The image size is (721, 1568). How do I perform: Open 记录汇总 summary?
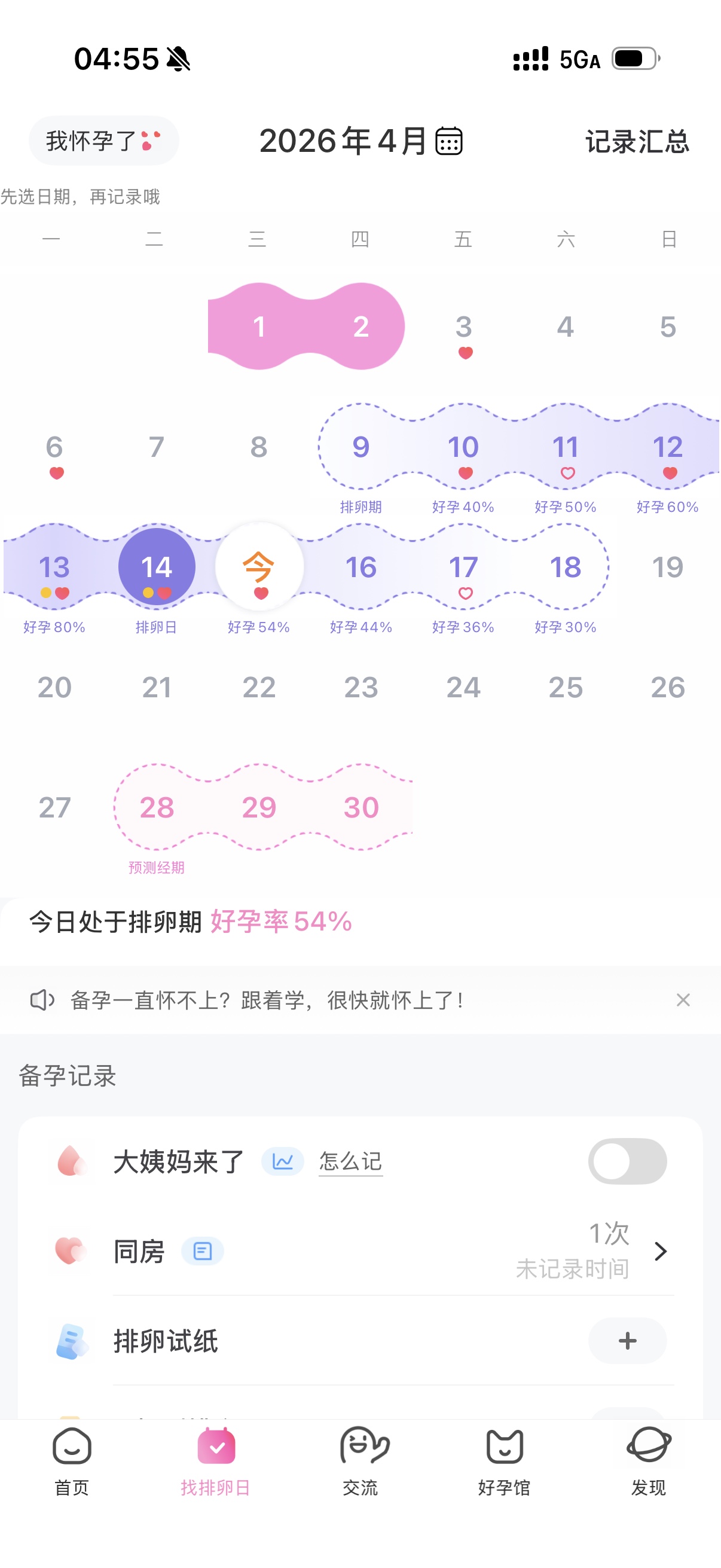pos(637,141)
